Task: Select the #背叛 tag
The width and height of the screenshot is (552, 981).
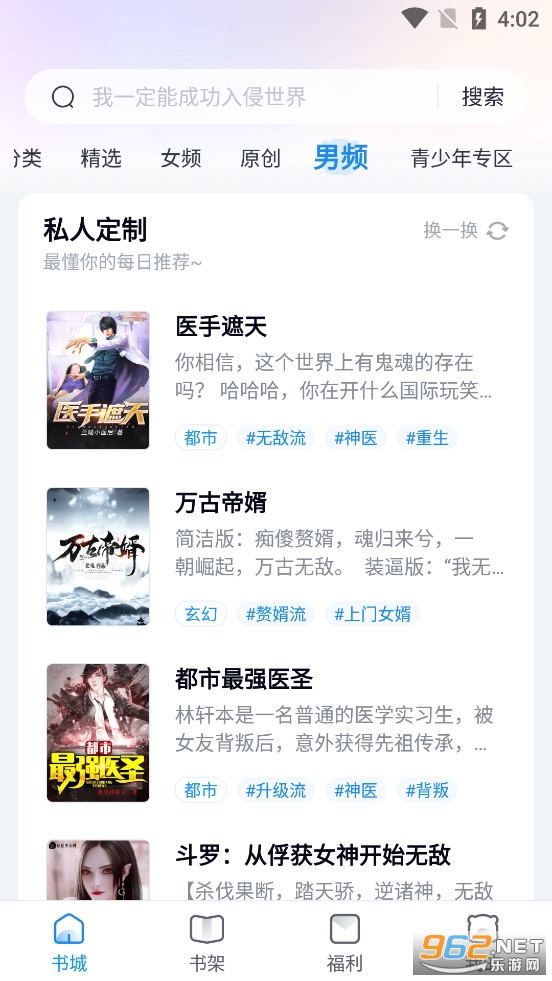Action: click(x=427, y=790)
